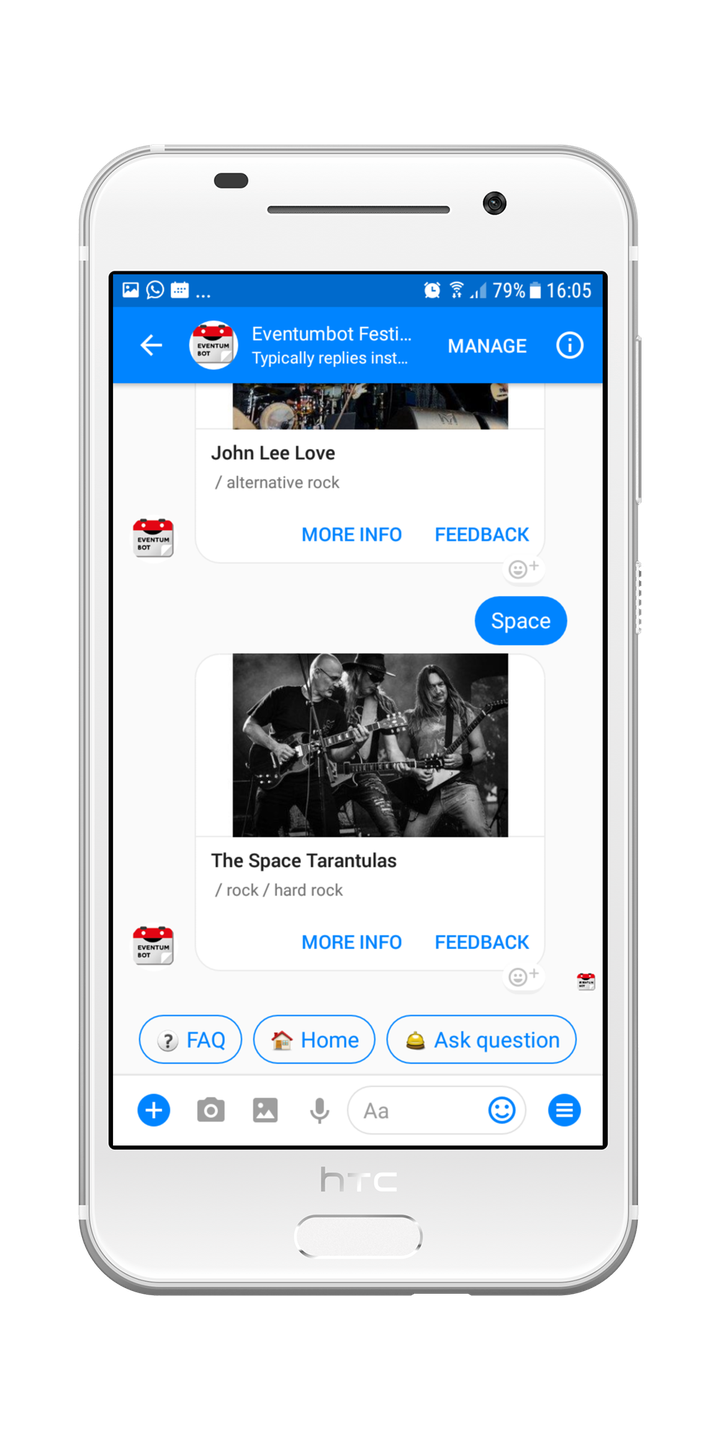Open The Space Tarantulas band card
Image resolution: width=720 pixels, height=1440 pixels.
tap(370, 812)
